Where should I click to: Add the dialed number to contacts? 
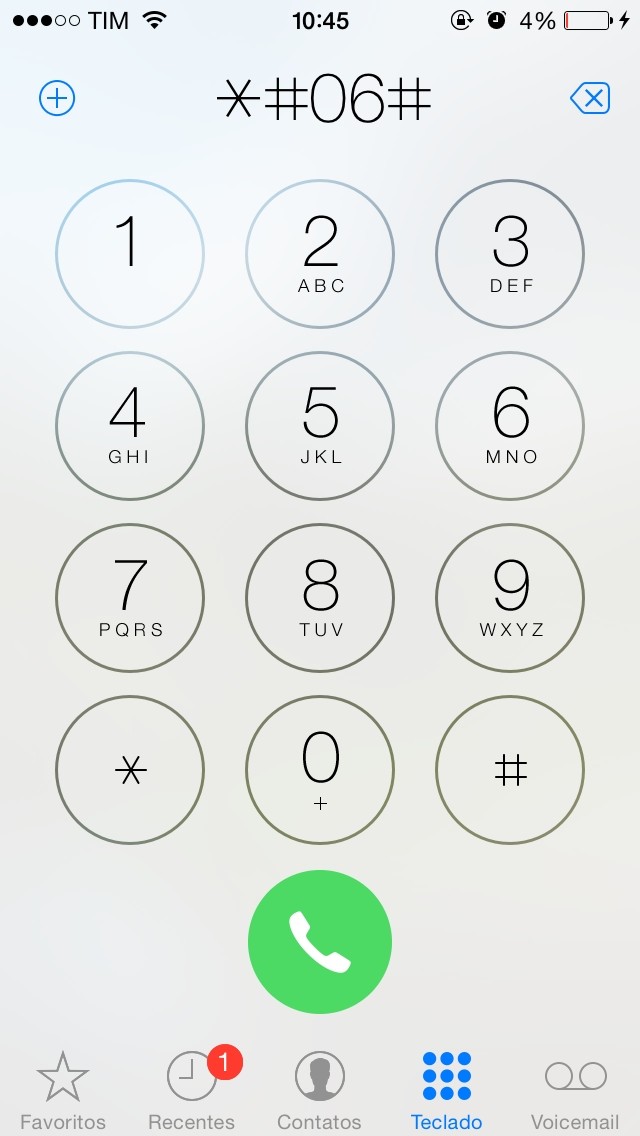[57, 98]
